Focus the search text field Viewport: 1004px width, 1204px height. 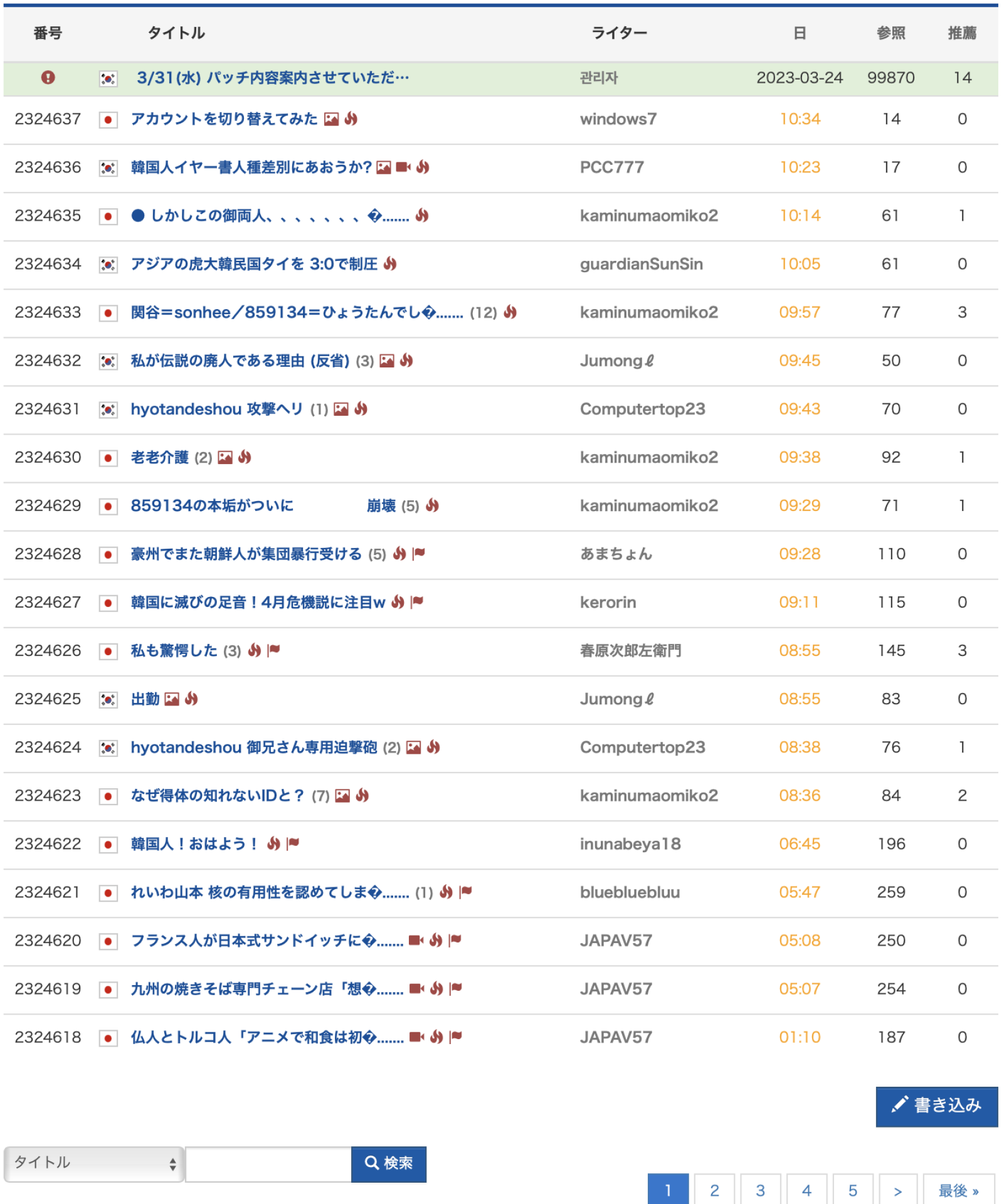coord(268,1164)
